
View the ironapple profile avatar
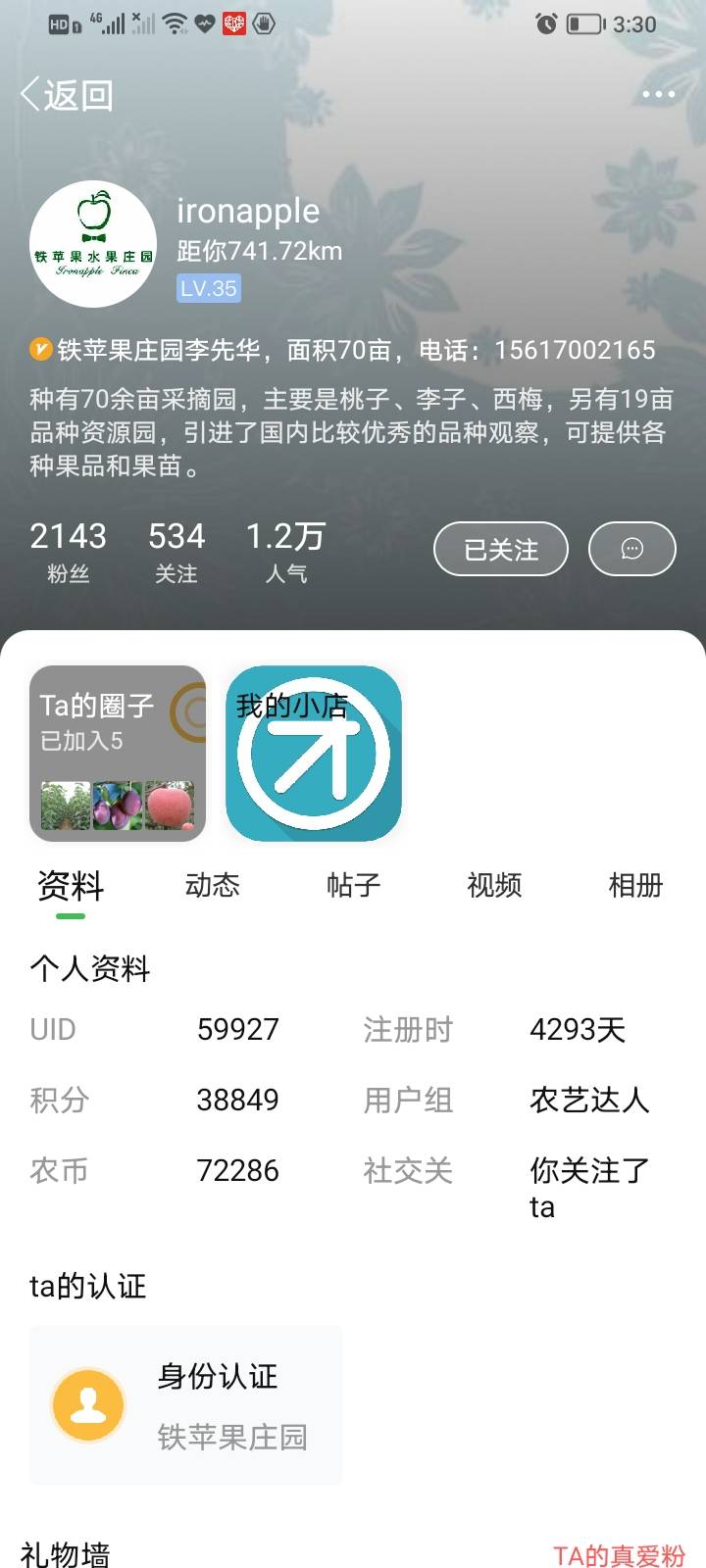(93, 244)
